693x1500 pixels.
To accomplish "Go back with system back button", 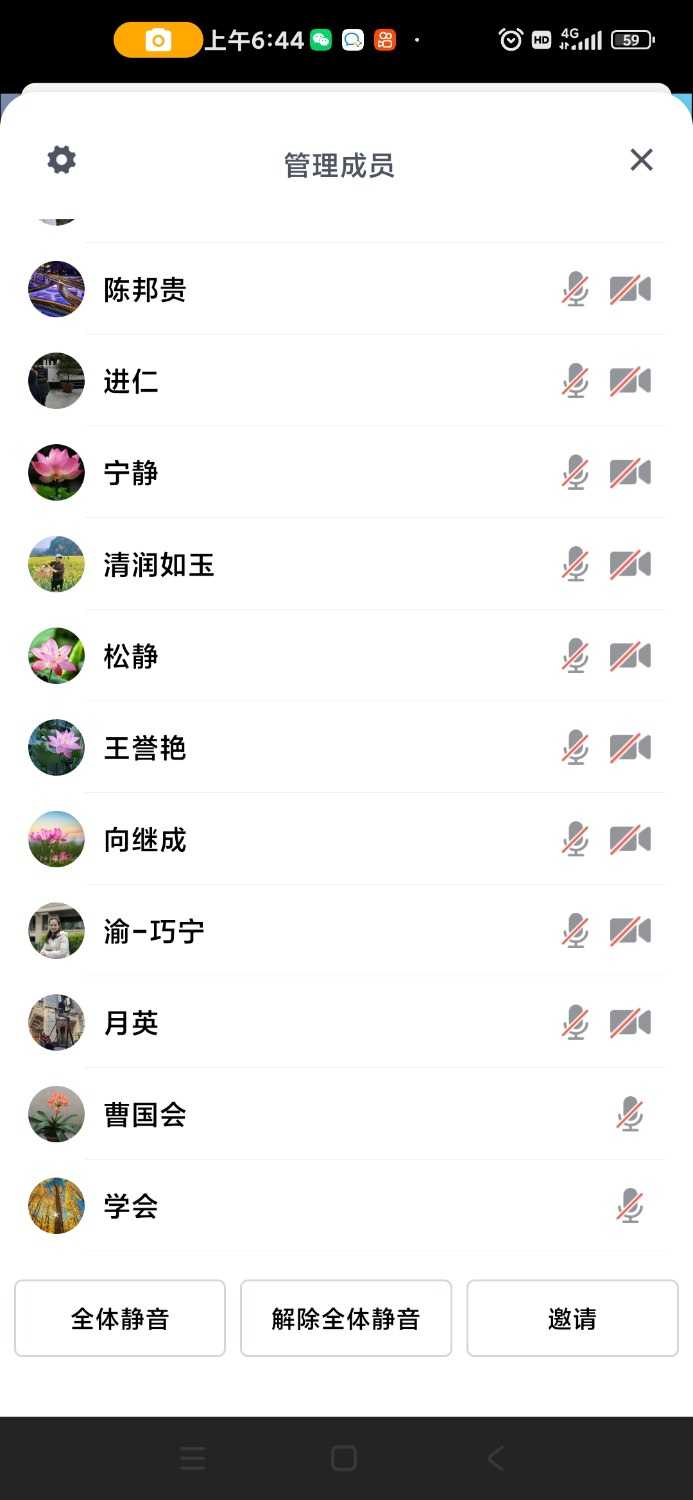I will tap(495, 1459).
